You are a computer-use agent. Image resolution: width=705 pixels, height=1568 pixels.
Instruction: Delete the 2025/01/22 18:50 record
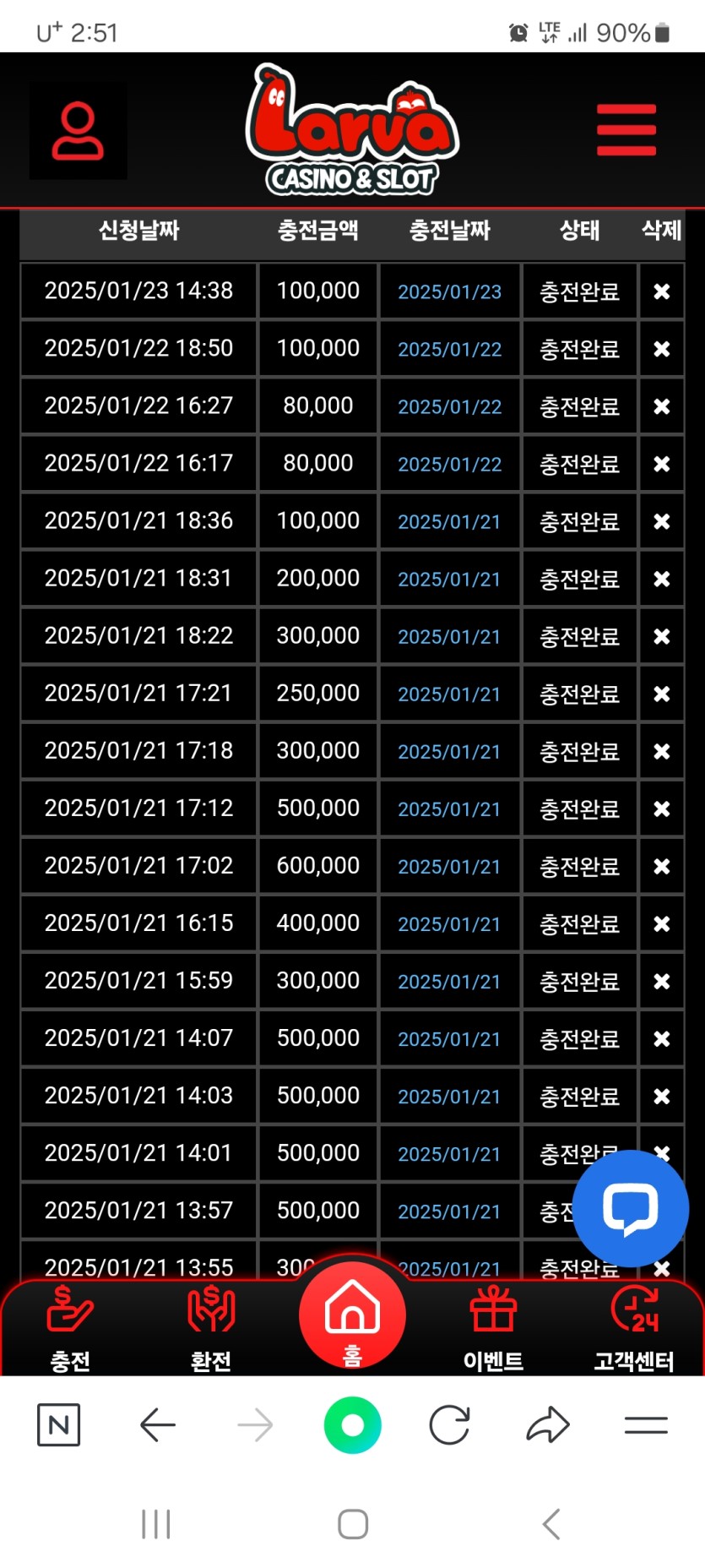(662, 349)
